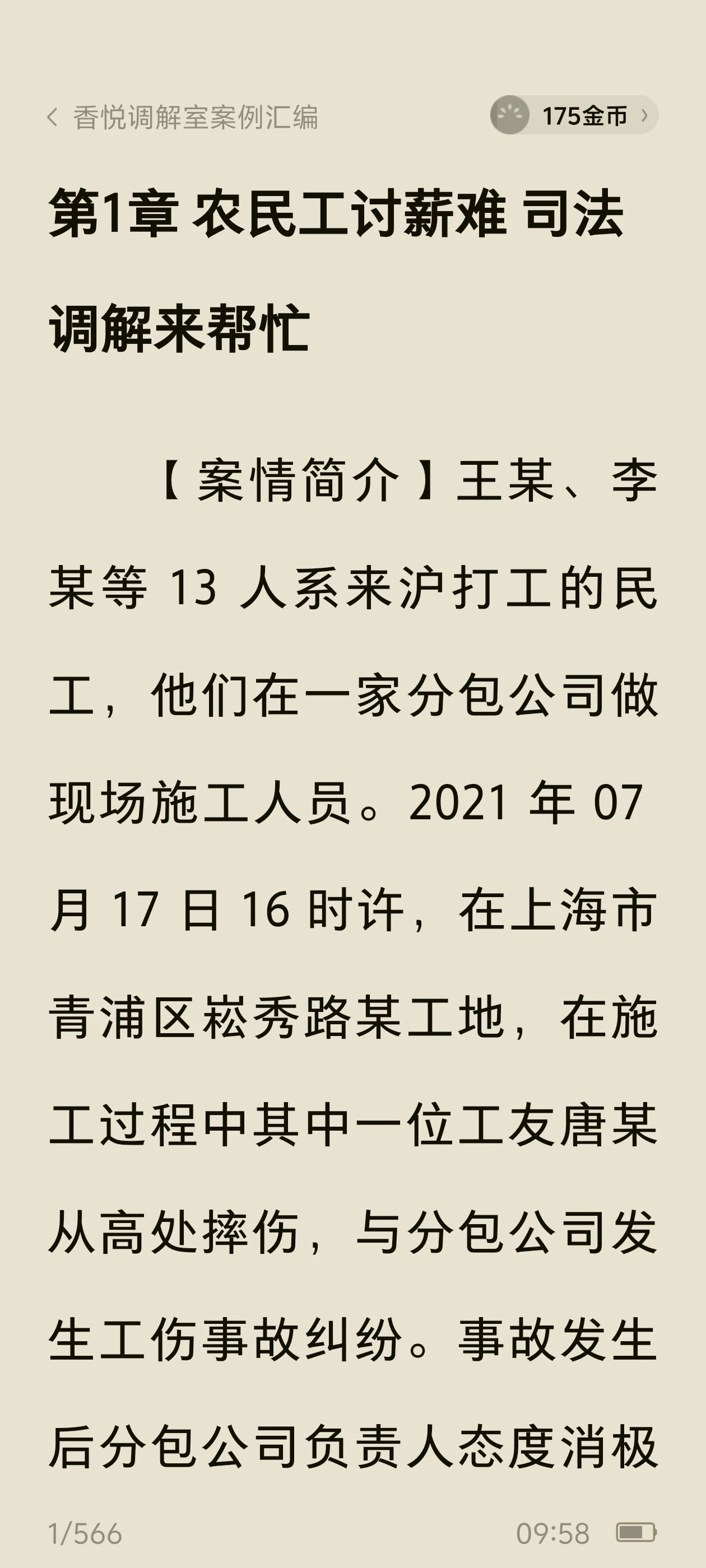
Task: Go back from 香悦调解室案例汇编
Action: point(53,117)
